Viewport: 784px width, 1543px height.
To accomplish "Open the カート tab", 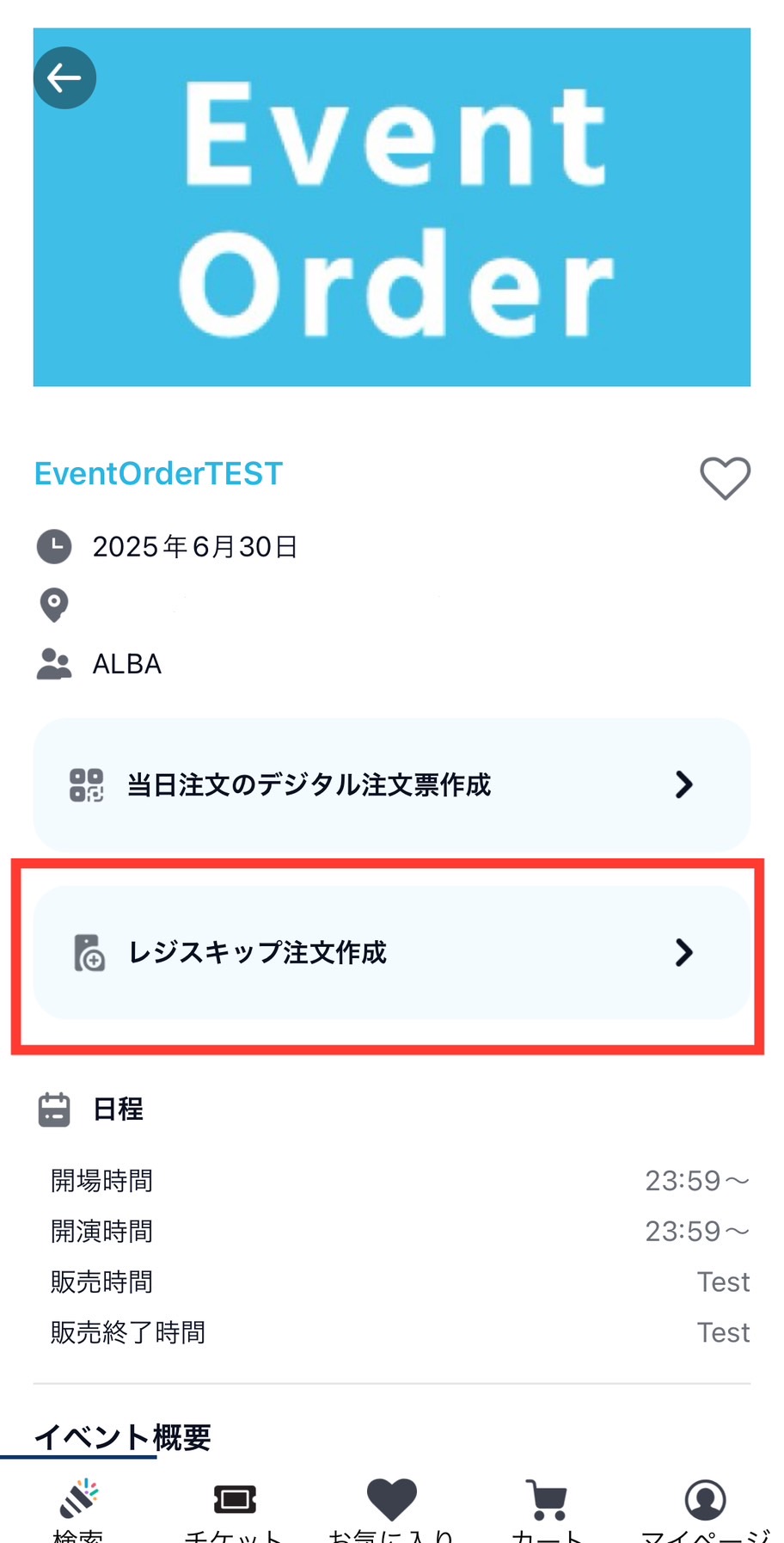I will pyautogui.click(x=548, y=1509).
